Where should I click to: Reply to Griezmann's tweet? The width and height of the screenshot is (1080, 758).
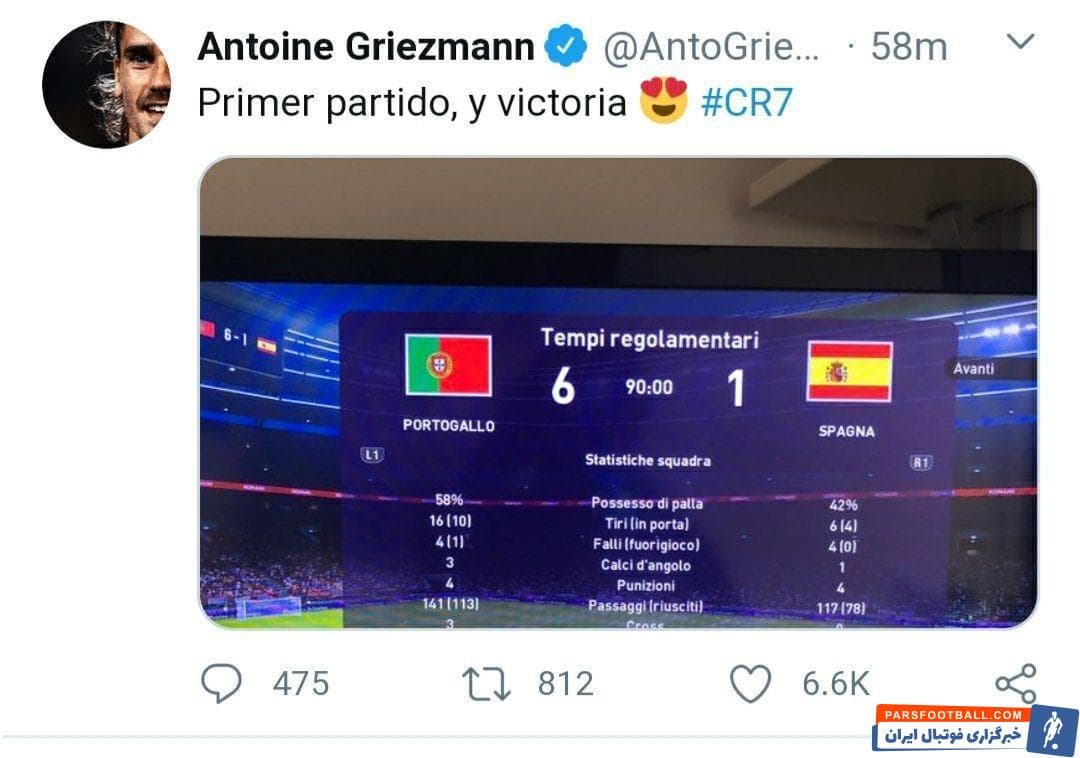click(221, 684)
